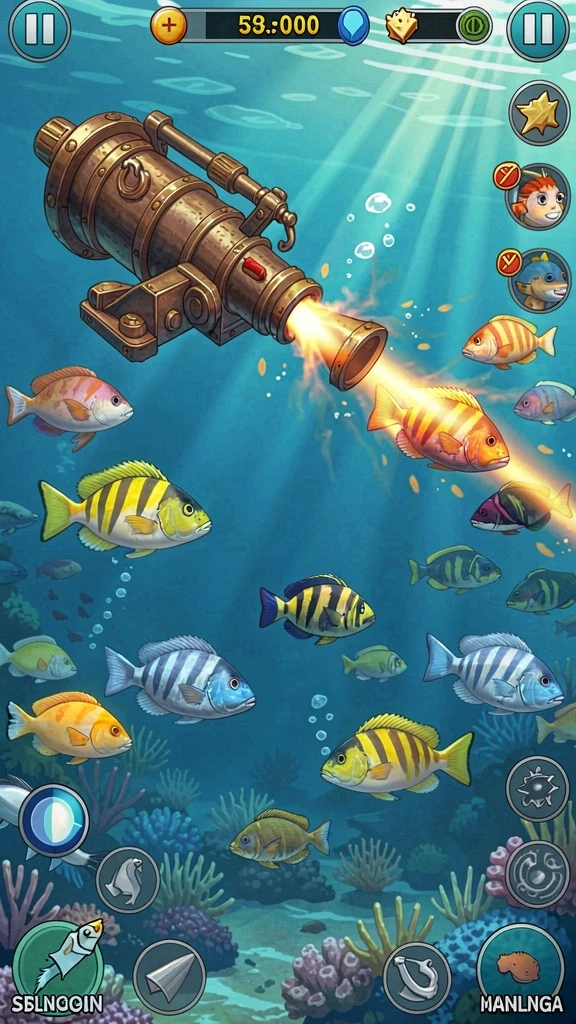This screenshot has height=1024, width=576.
Task: Open the gold star button
Action: click(x=539, y=113)
